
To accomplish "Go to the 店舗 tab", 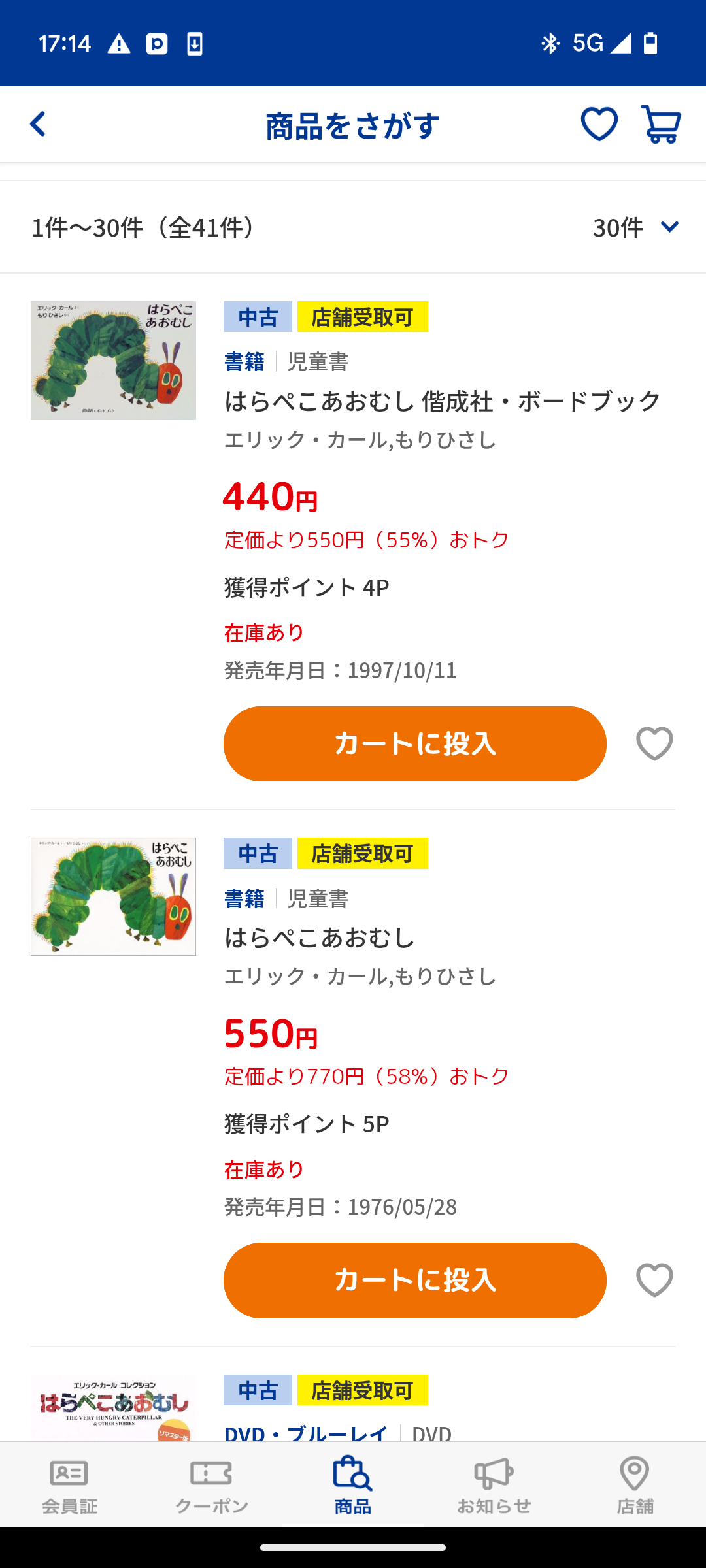I will (x=635, y=1485).
